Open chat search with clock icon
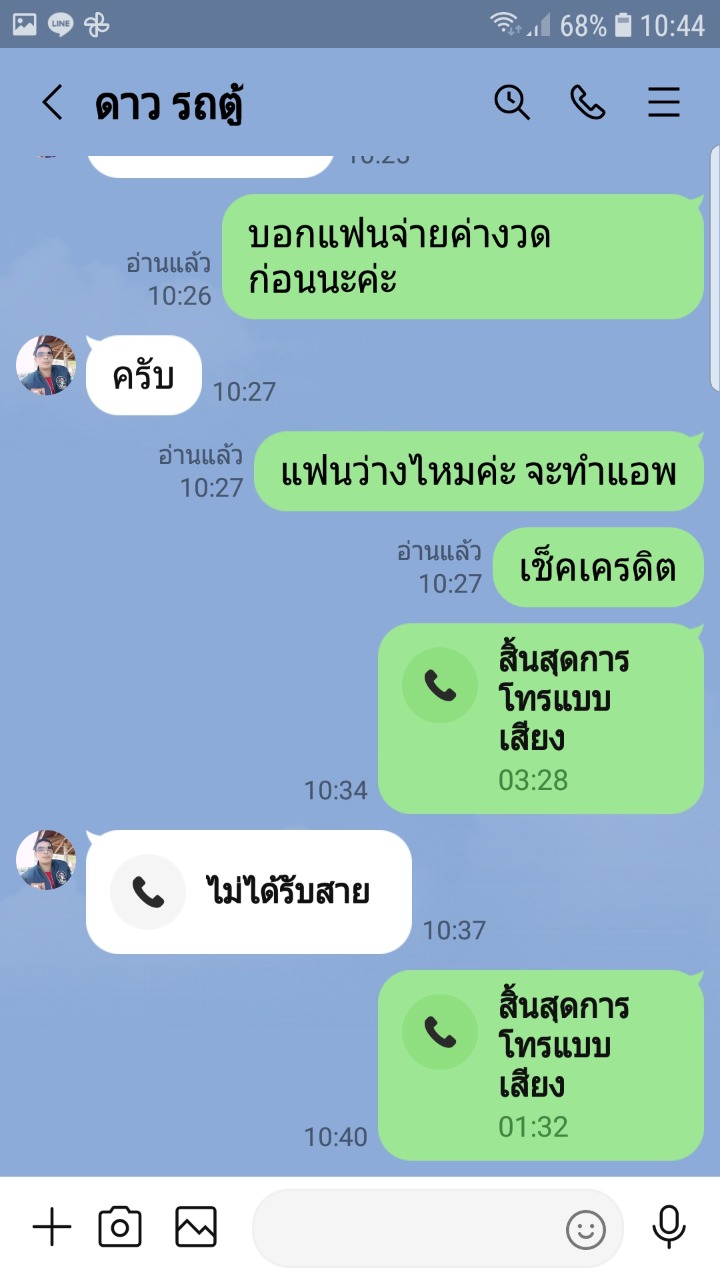Screen dimensions: 720x1280 pos(512,102)
